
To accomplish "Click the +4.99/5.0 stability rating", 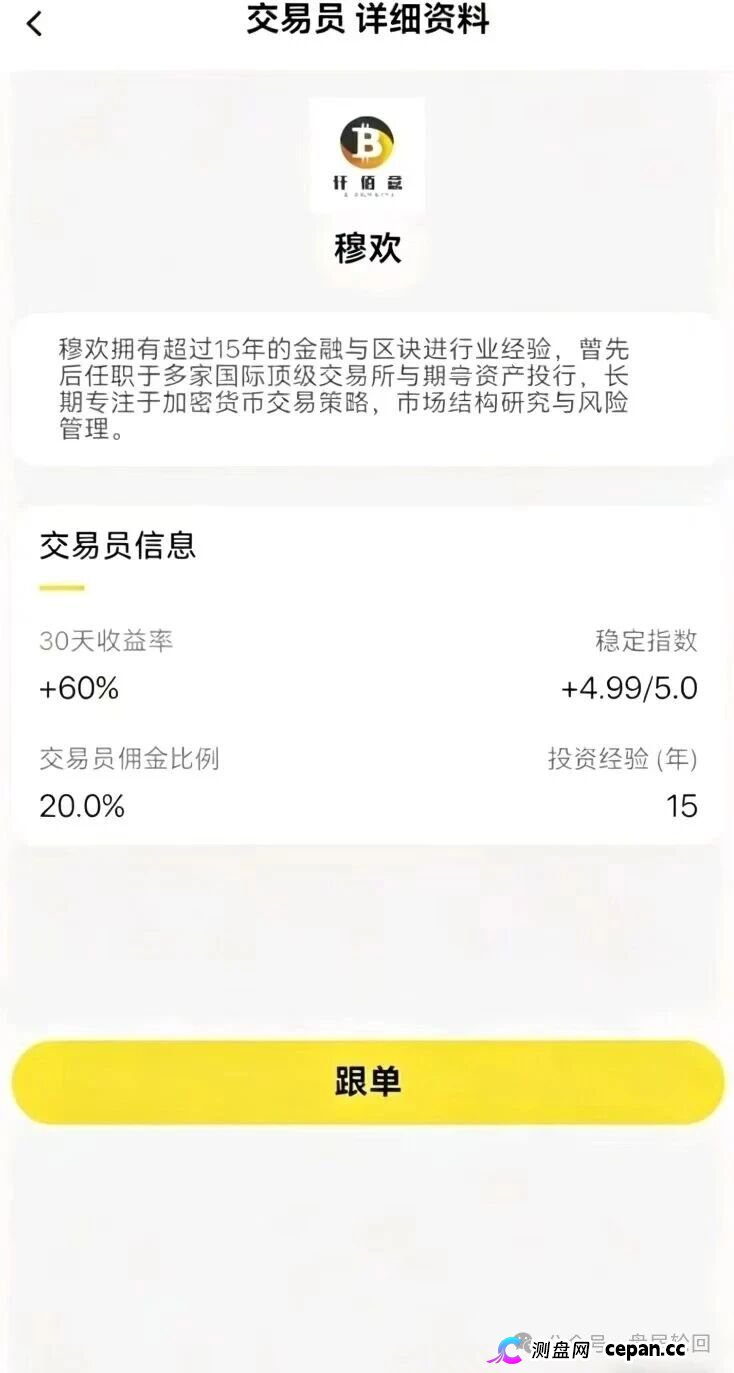I will (629, 688).
